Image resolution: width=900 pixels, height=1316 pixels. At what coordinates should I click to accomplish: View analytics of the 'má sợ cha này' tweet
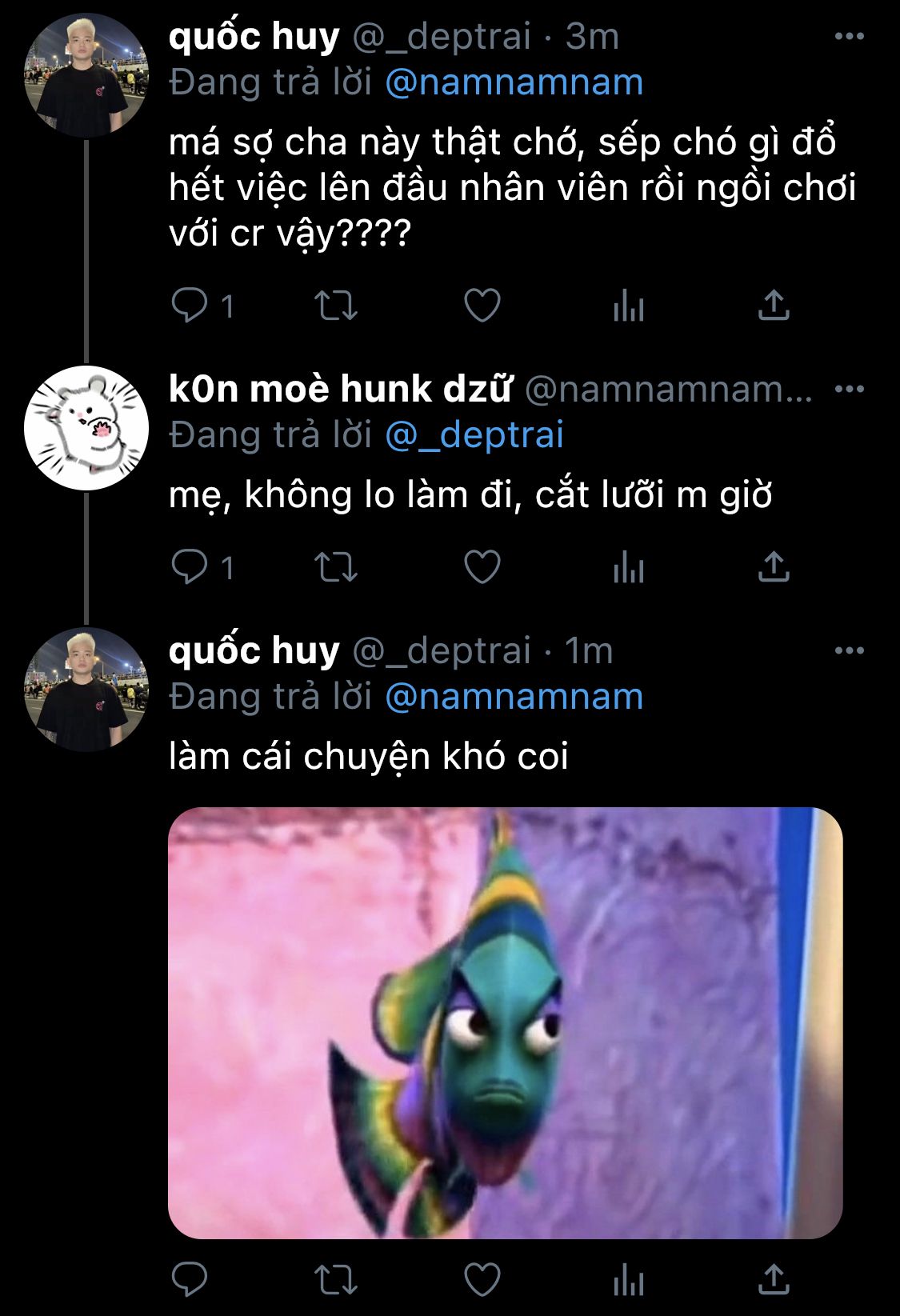click(x=629, y=306)
